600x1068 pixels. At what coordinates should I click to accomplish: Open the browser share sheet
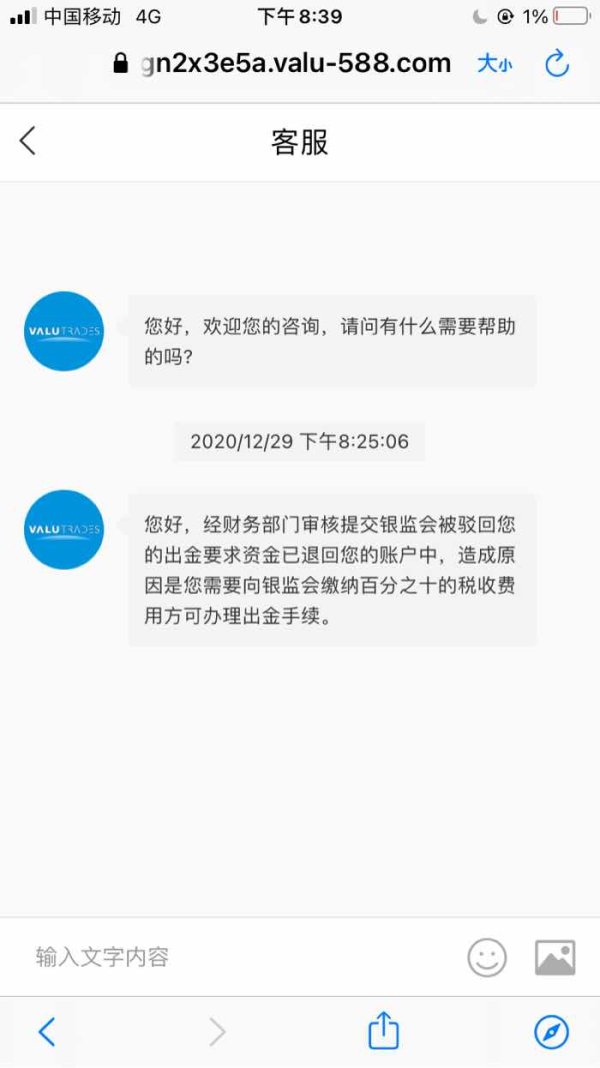tap(383, 1030)
